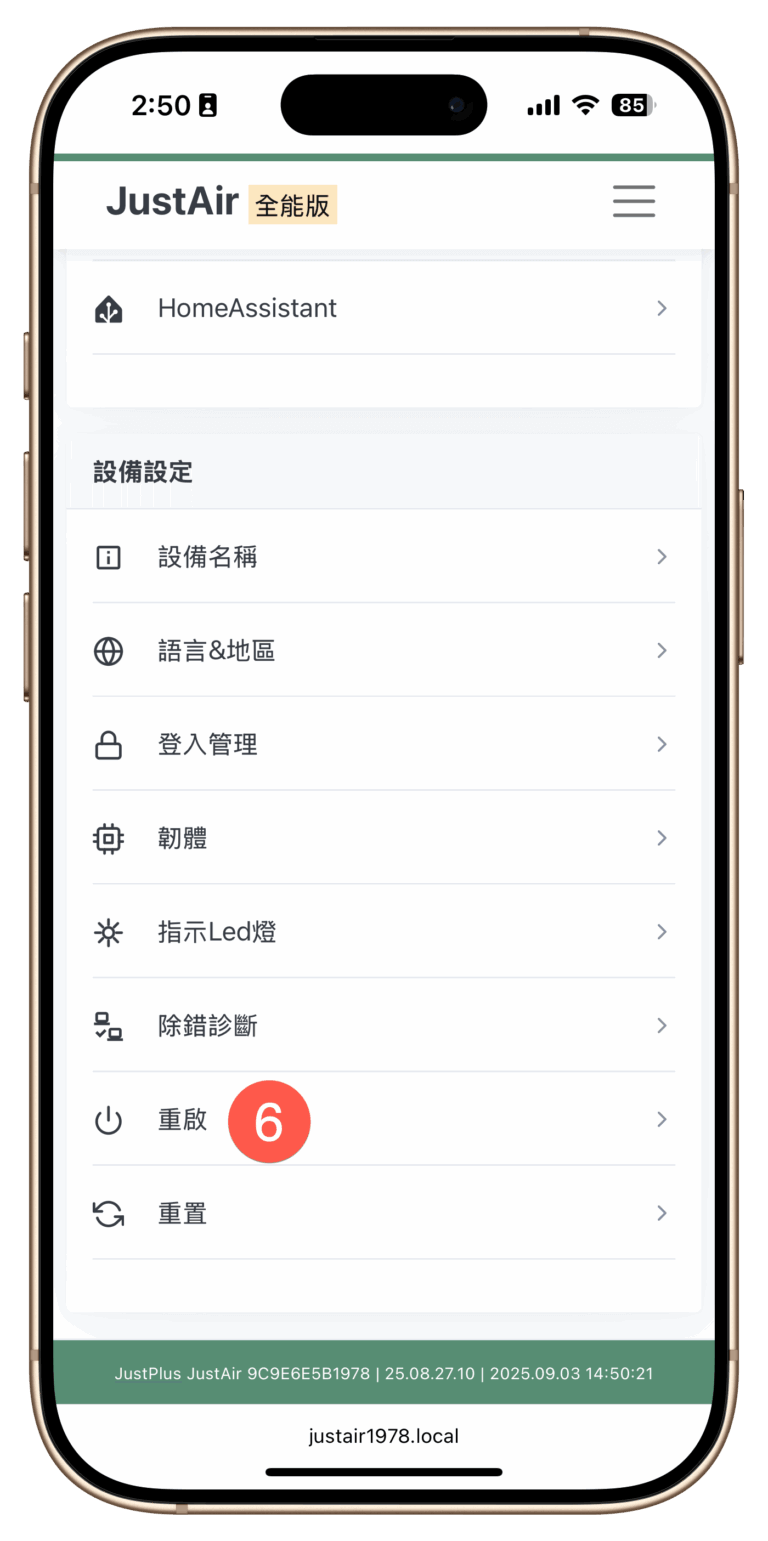The width and height of the screenshot is (768, 1541).
Task: Select the 重置 reset row
Action: (x=383, y=1214)
